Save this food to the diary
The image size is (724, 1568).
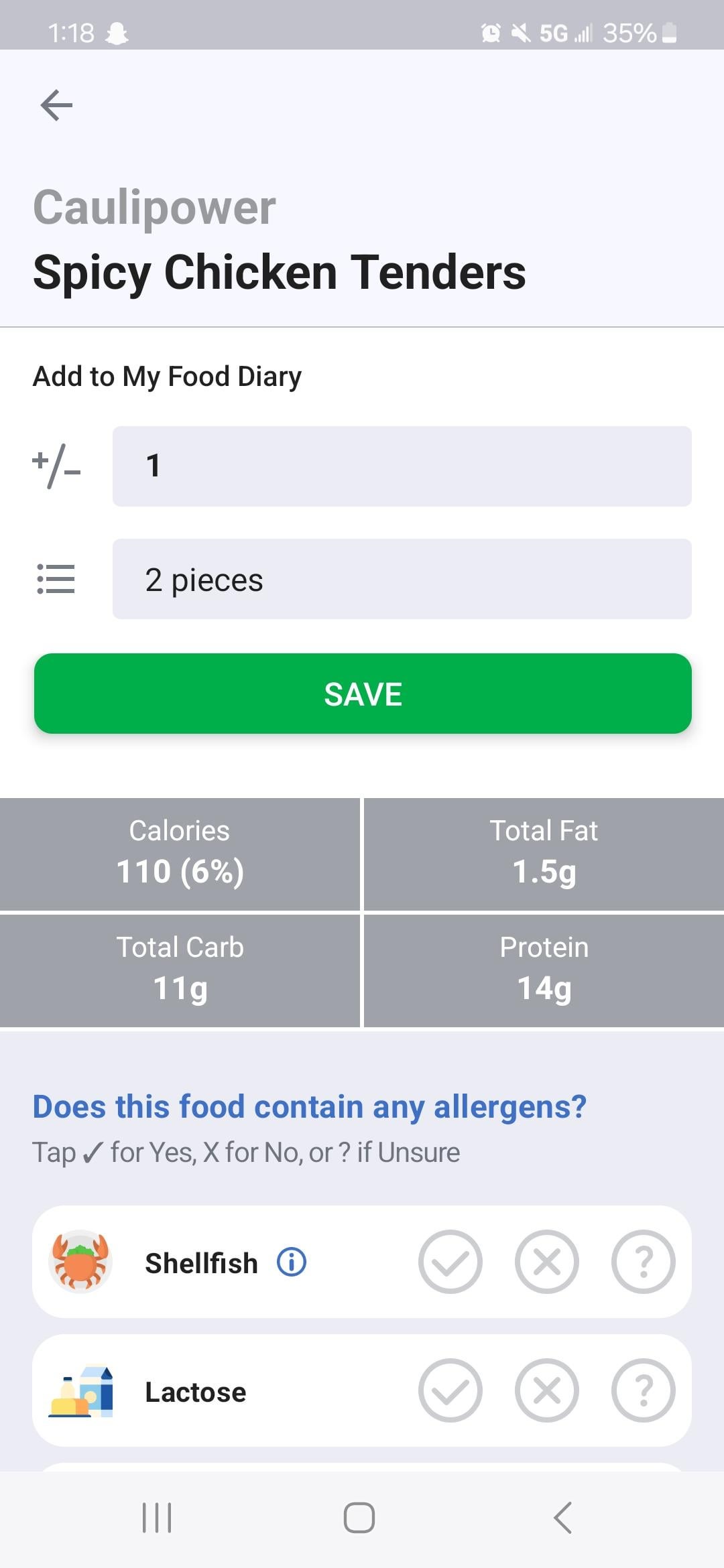[363, 694]
